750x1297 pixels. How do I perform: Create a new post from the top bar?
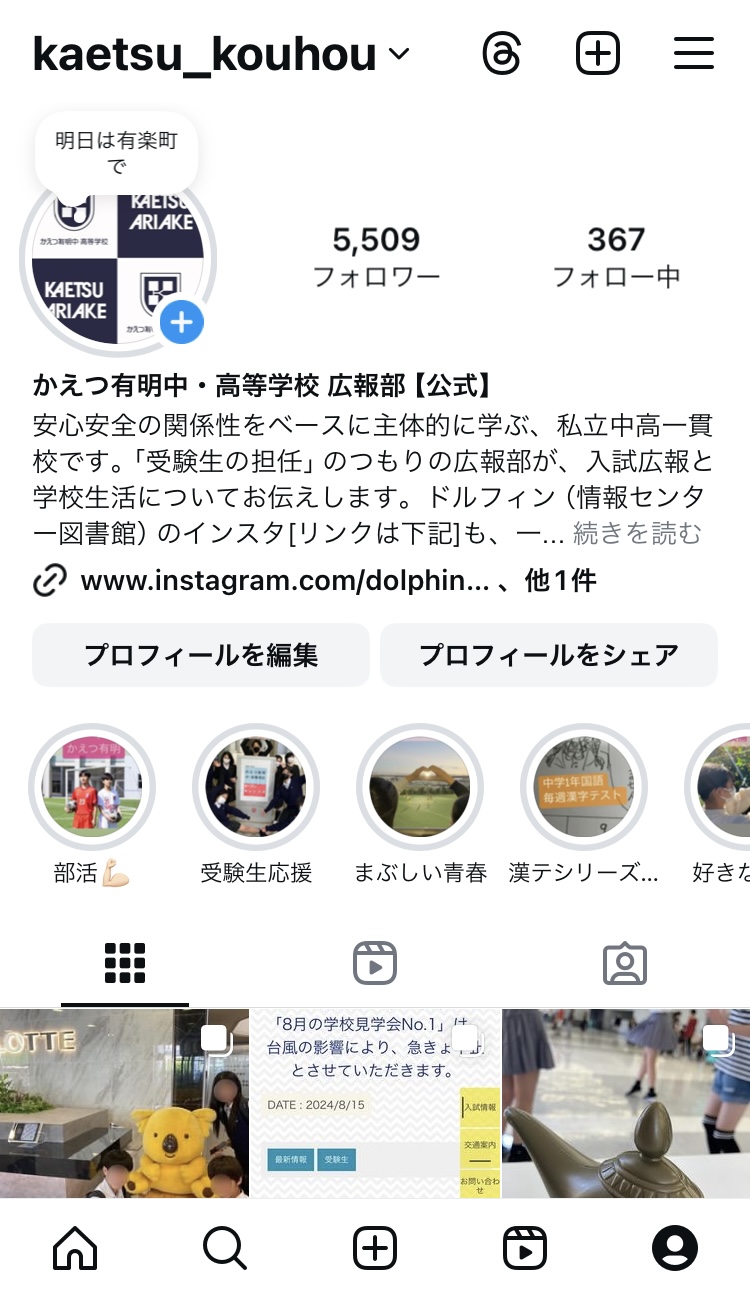[598, 54]
